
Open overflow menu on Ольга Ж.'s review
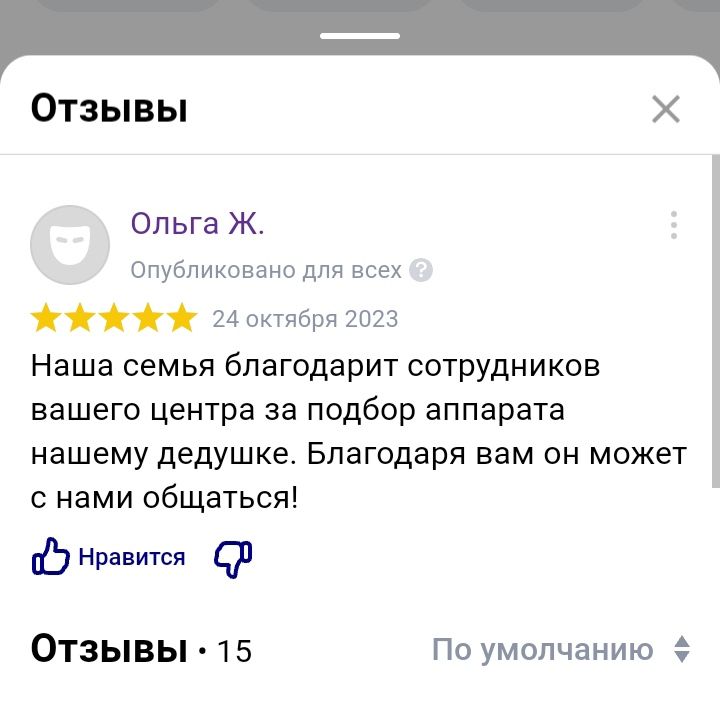[674, 225]
